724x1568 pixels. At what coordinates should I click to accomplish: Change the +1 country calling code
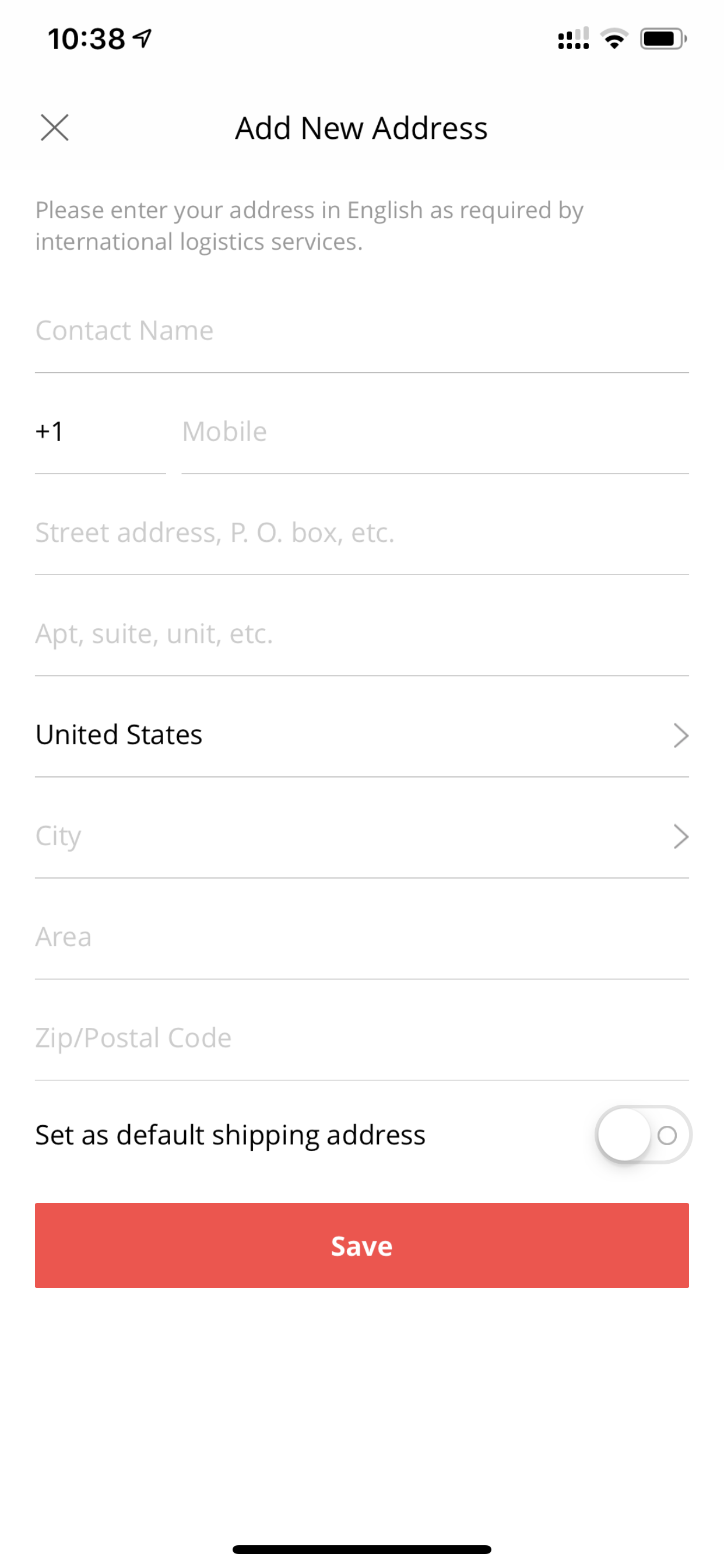pos(100,432)
